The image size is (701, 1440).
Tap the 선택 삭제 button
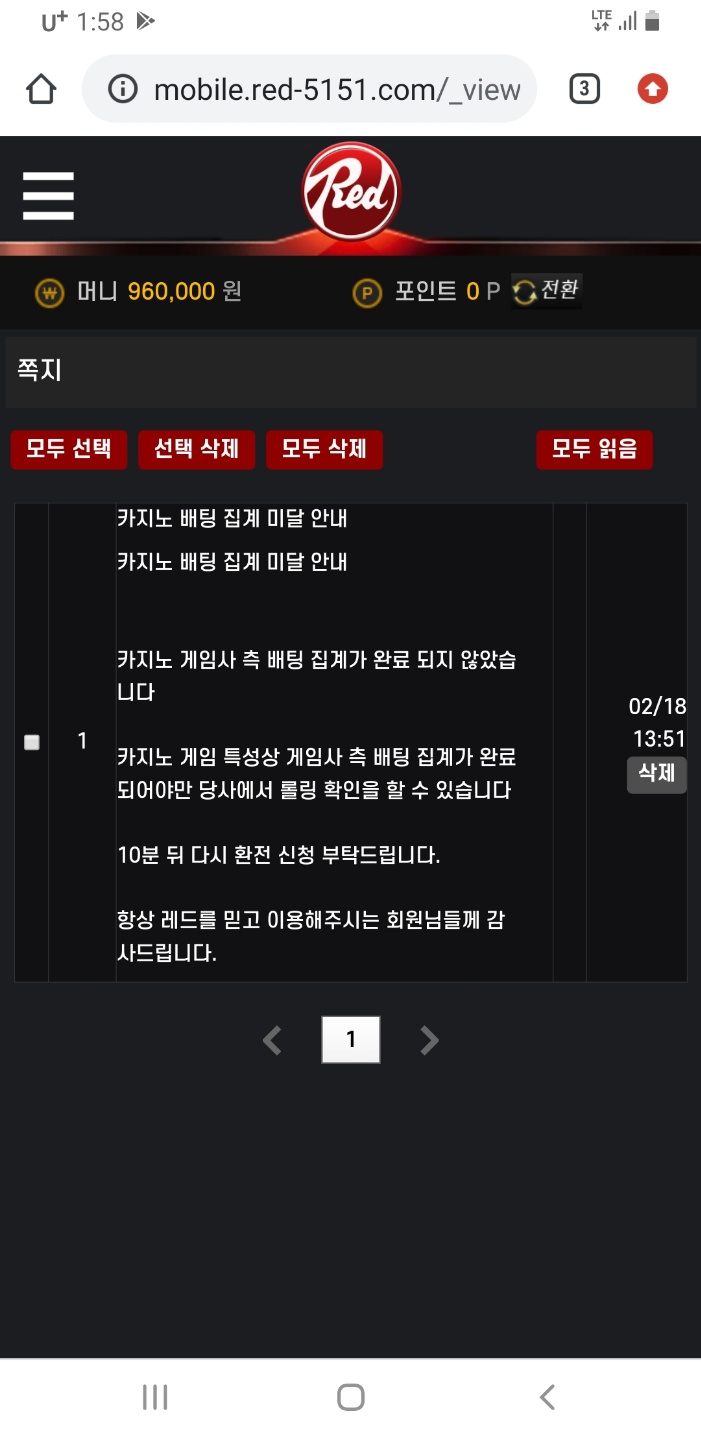click(197, 449)
